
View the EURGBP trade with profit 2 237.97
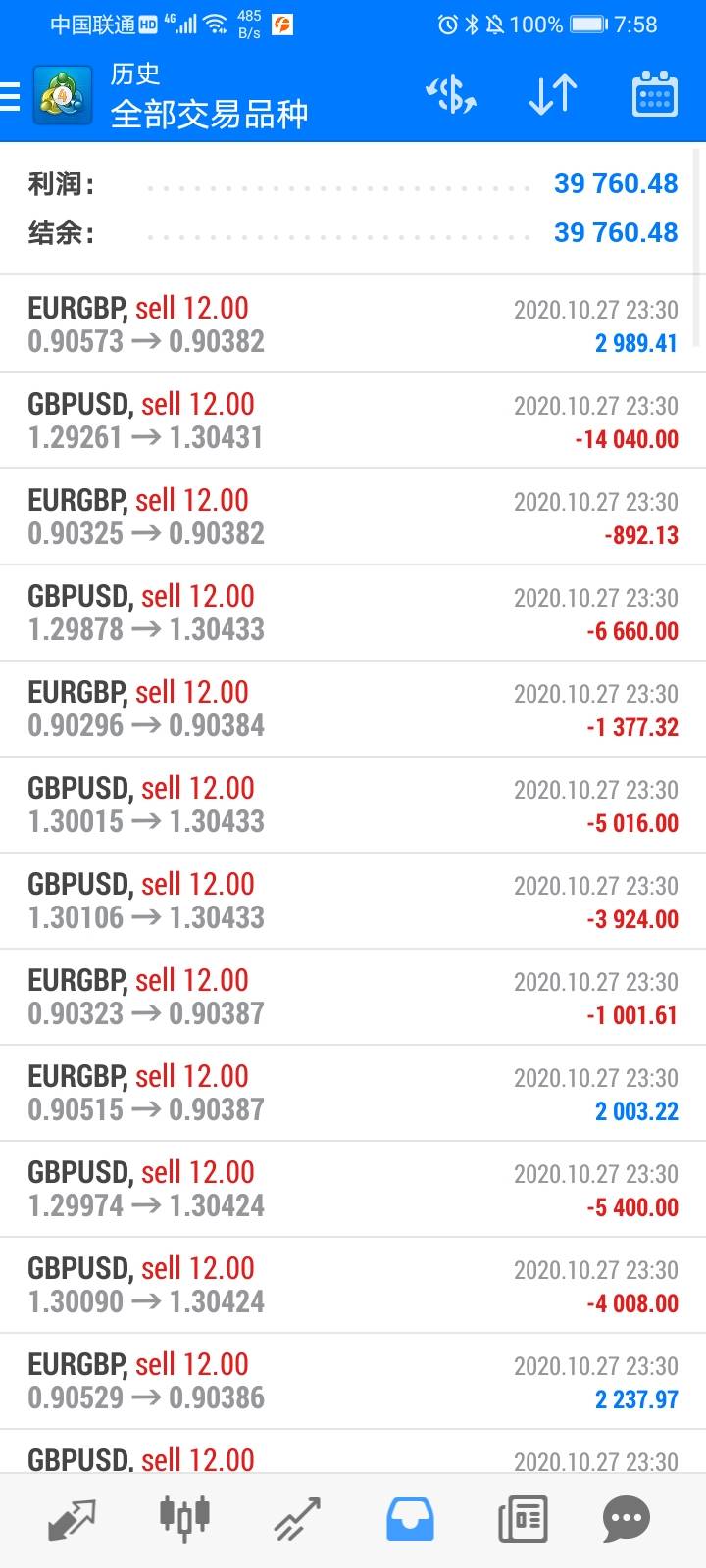353,1381
